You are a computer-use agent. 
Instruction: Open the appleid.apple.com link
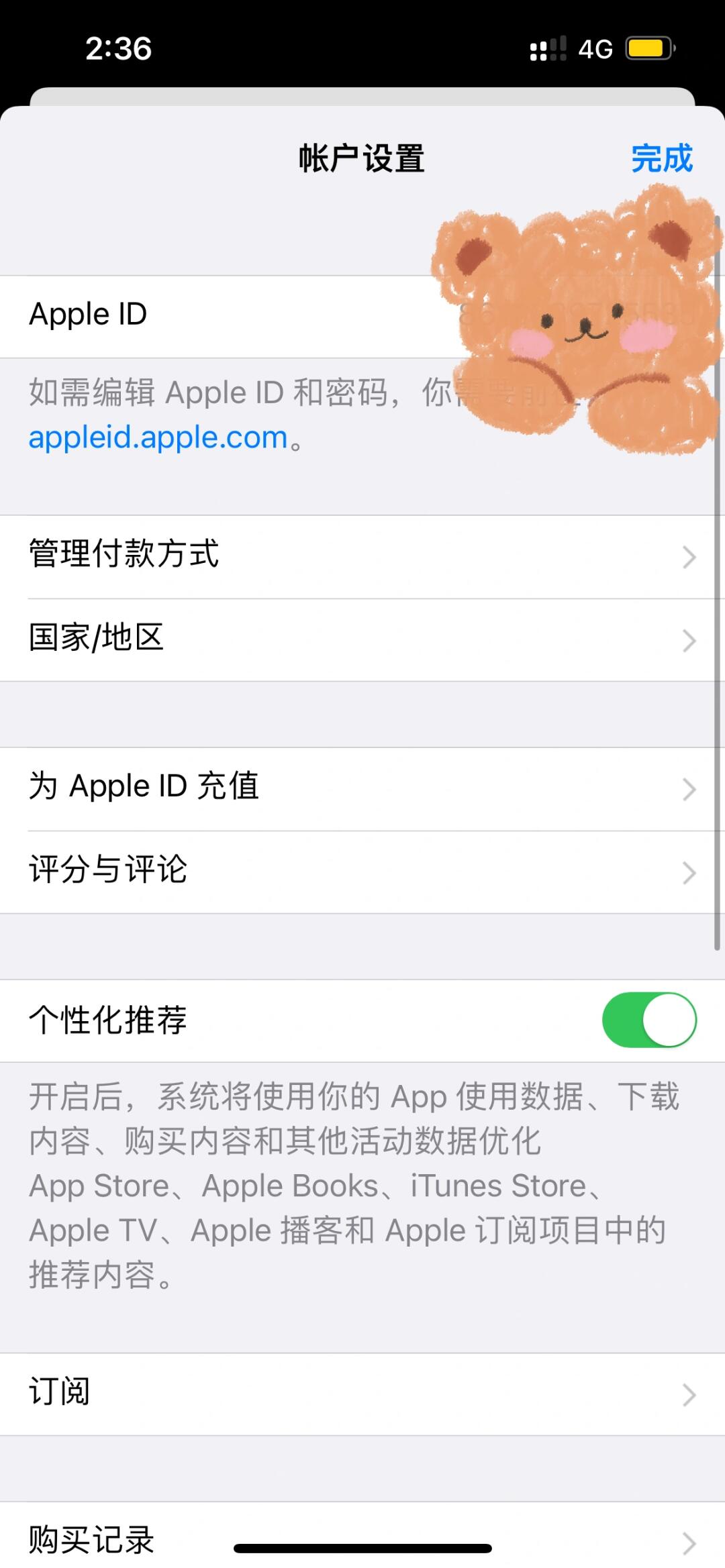[158, 437]
